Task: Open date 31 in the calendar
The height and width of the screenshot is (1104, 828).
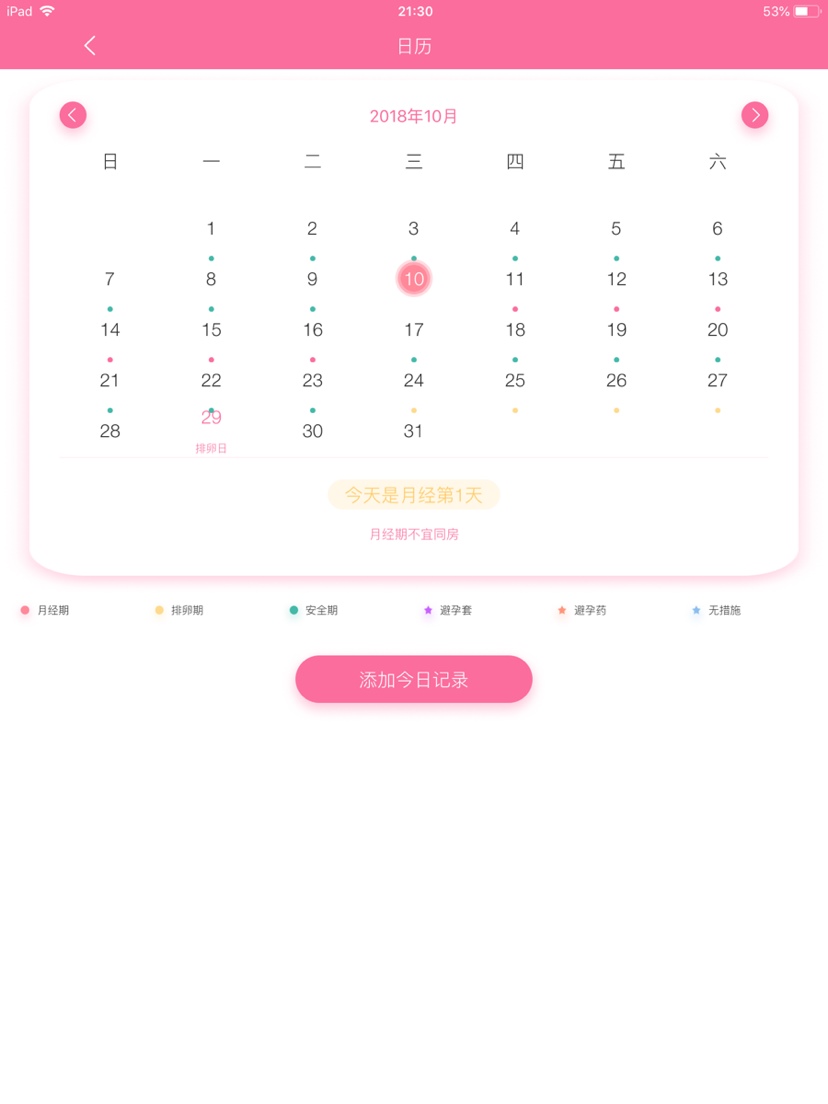Action: pos(414,431)
